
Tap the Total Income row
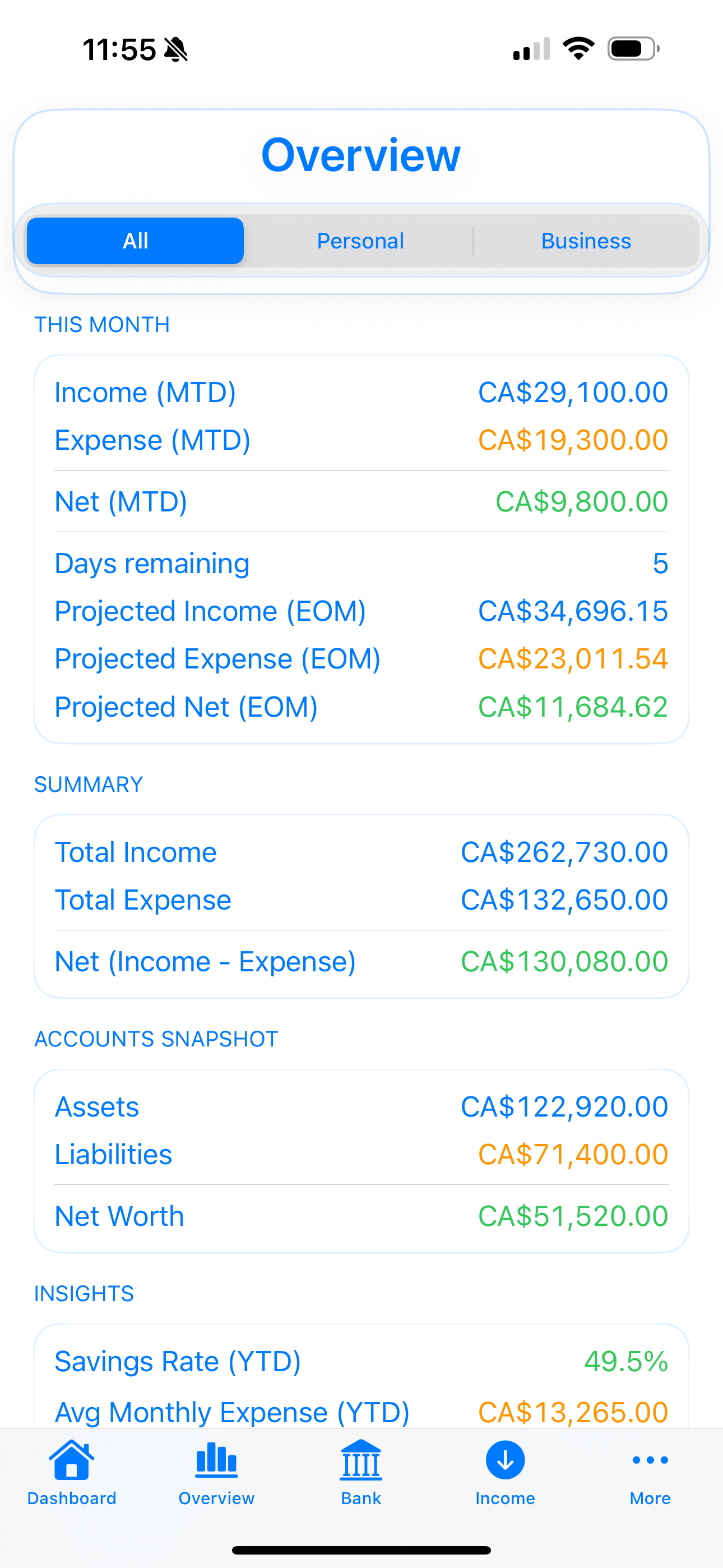point(361,851)
